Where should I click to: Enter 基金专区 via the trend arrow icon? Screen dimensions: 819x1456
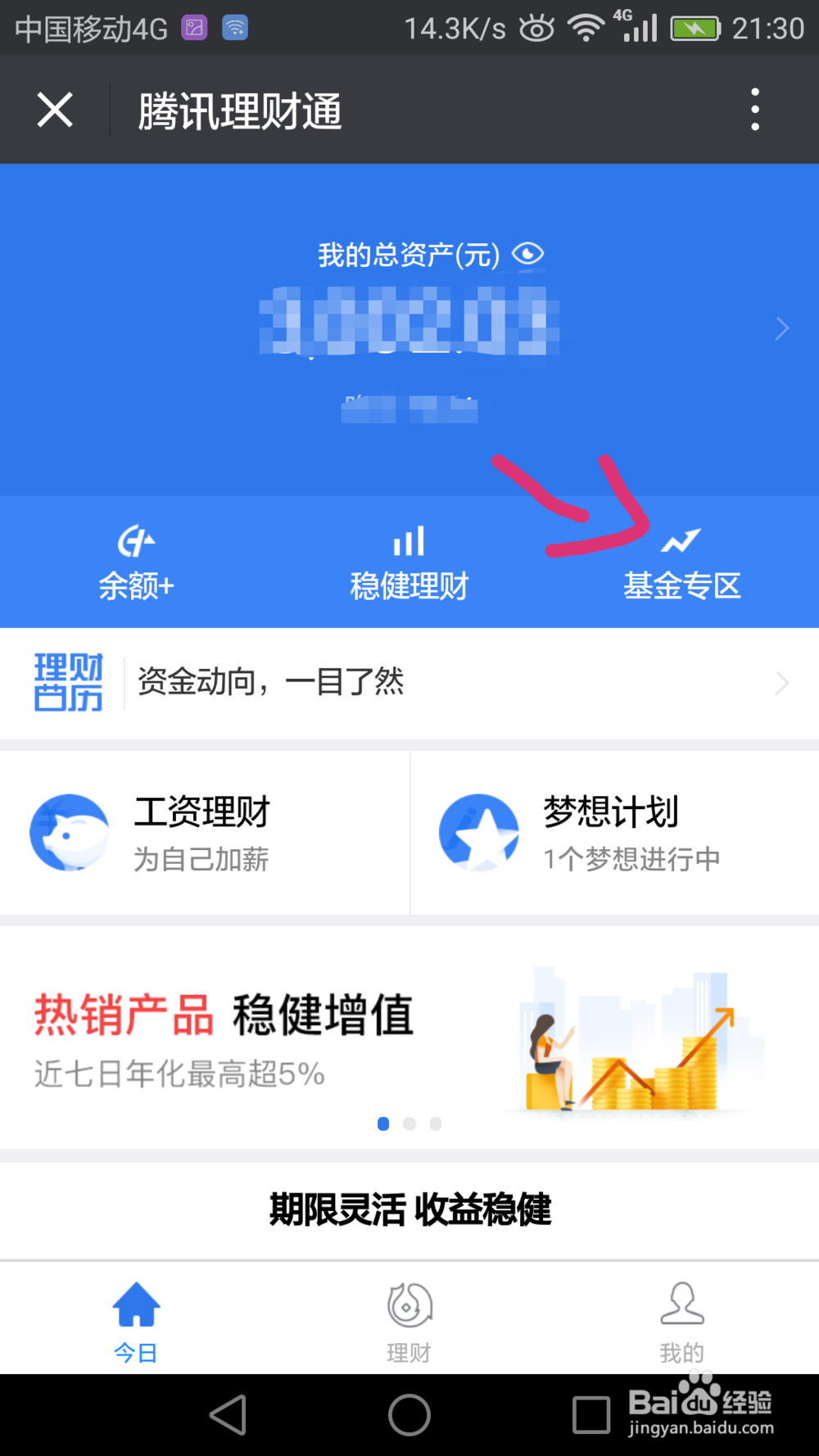682,540
